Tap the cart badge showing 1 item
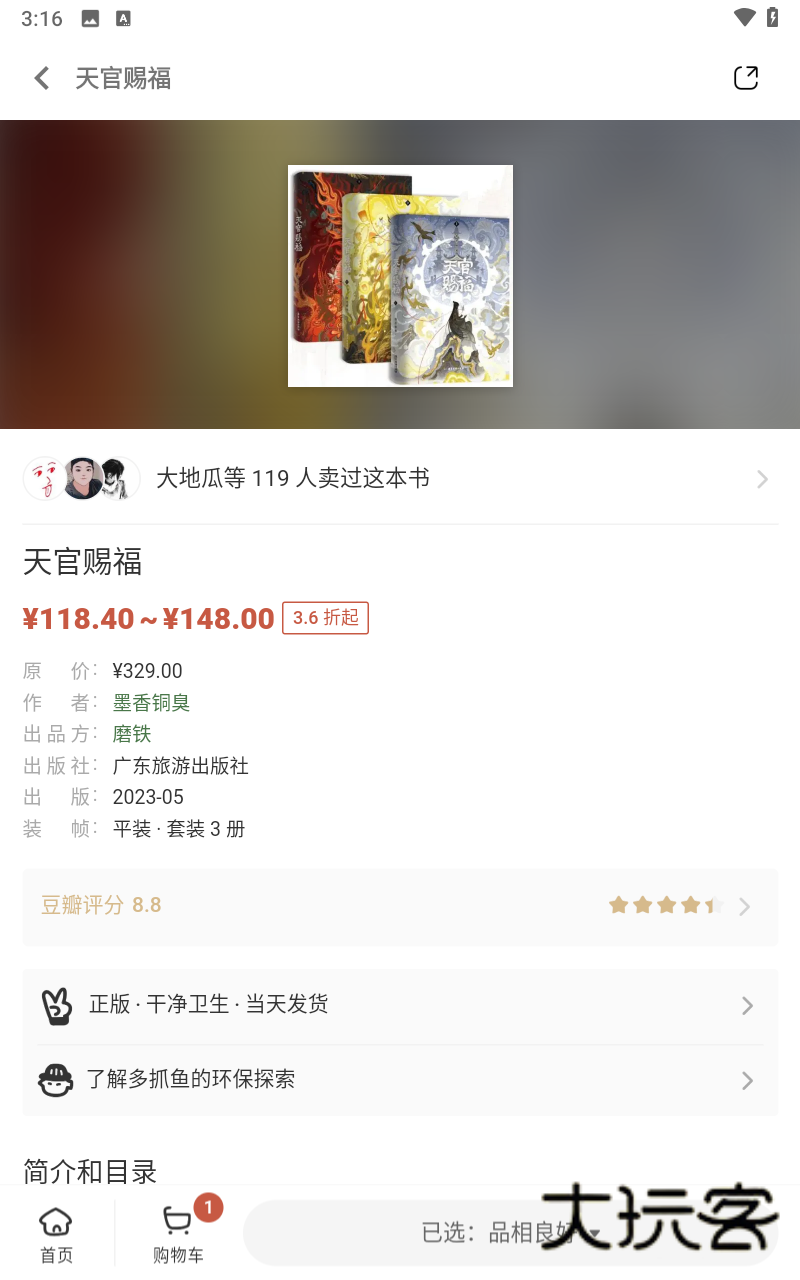Image resolution: width=800 pixels, height=1280 pixels. click(x=207, y=1208)
